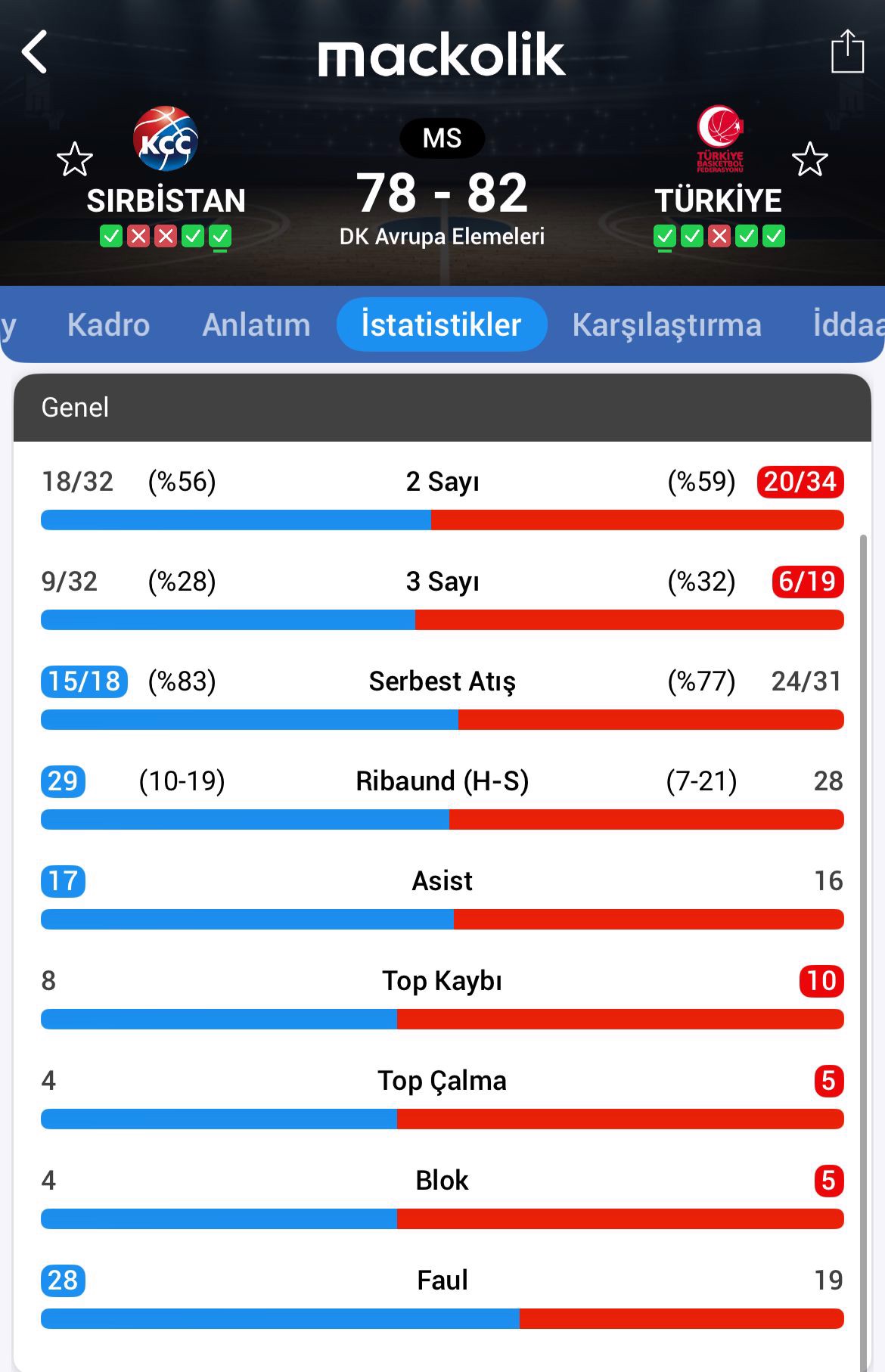Switch to the Kadro tab
The height and width of the screenshot is (1372, 885).
[108, 325]
